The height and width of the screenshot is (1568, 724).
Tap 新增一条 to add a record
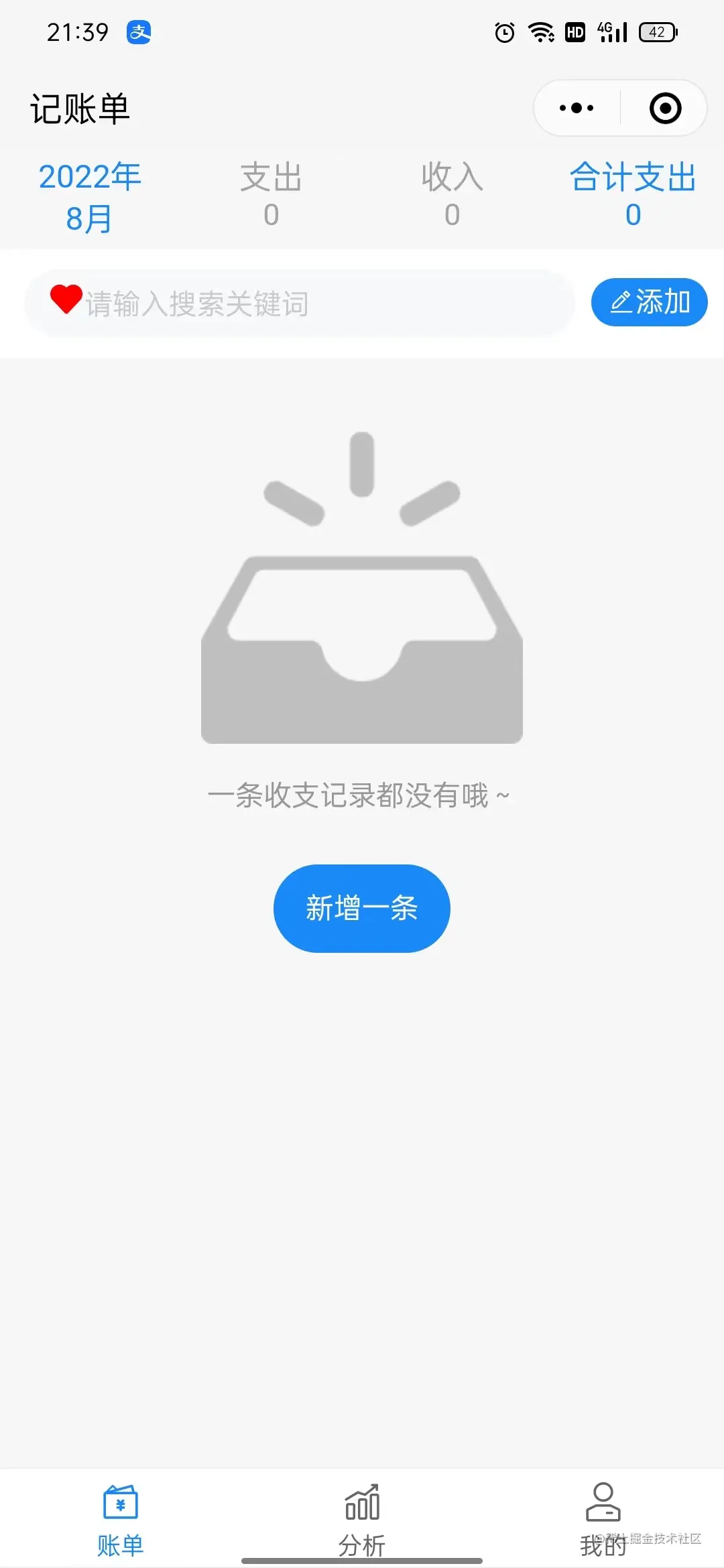coord(361,908)
